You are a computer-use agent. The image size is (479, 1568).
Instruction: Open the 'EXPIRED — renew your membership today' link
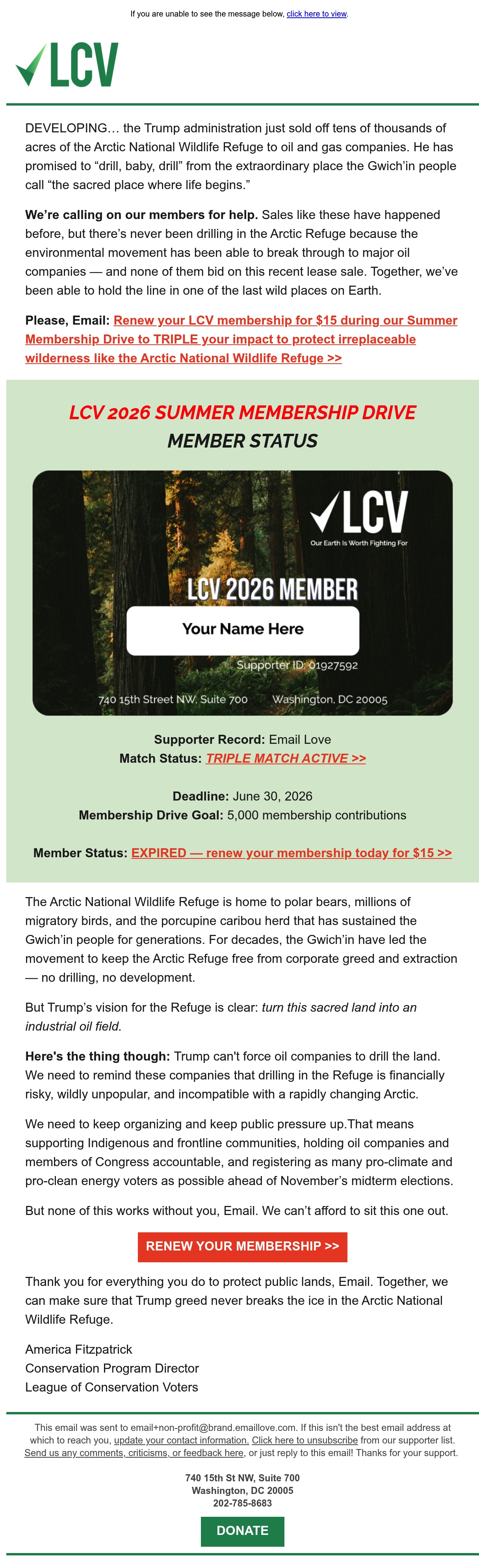tap(291, 853)
